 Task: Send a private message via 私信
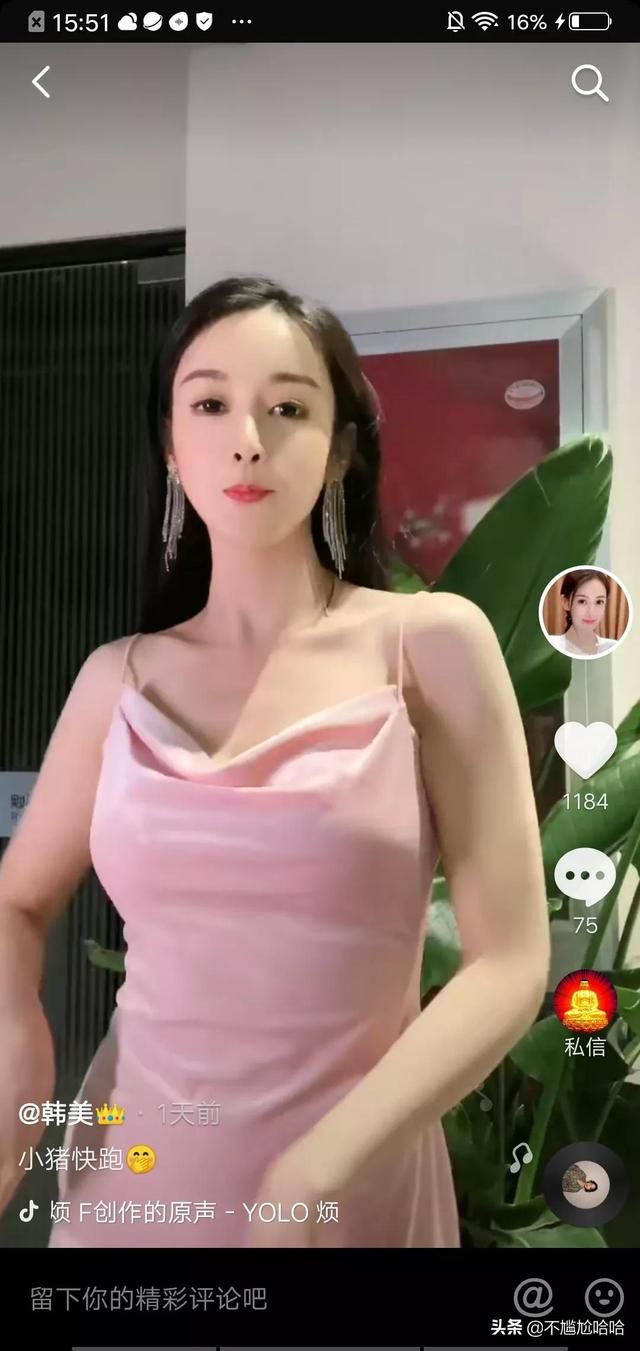(586, 1012)
